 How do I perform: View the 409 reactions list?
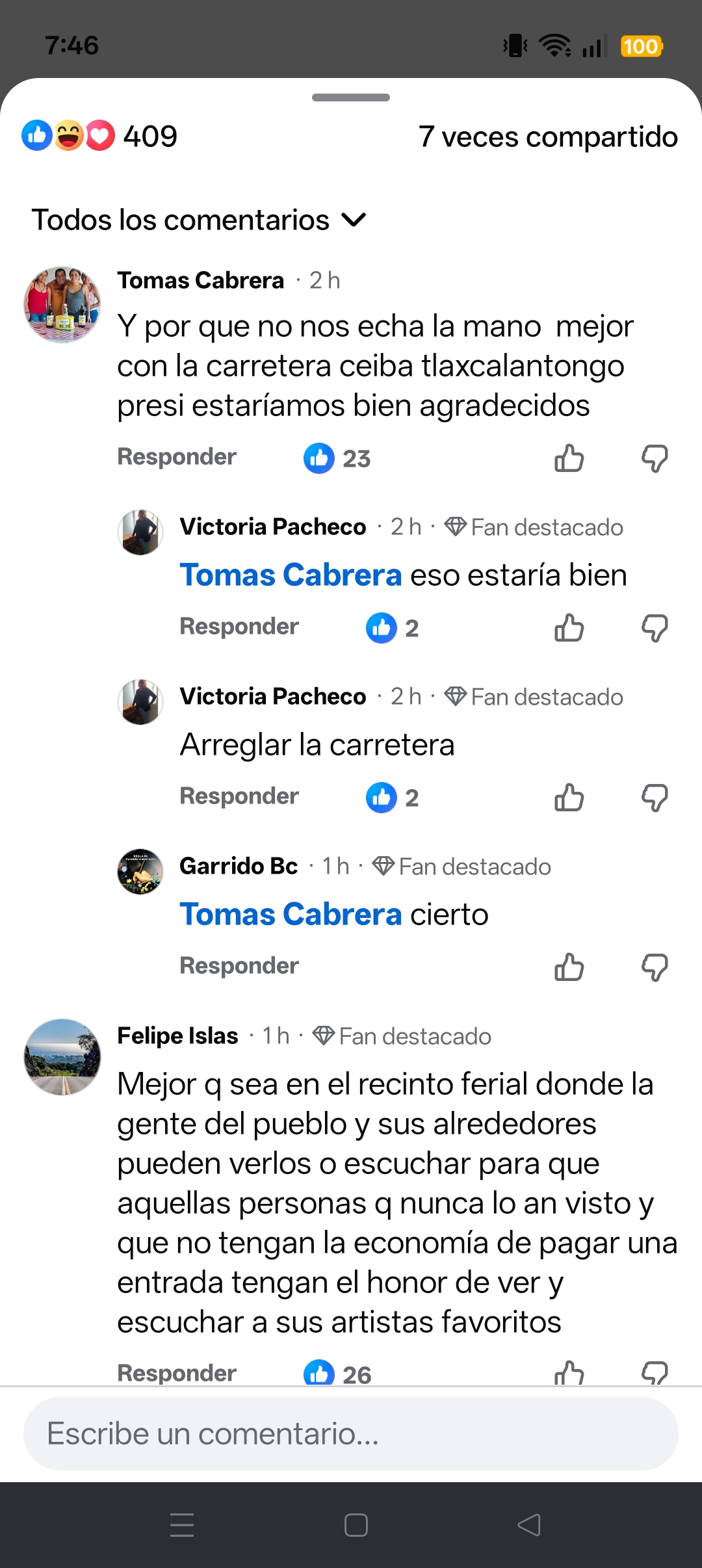(x=99, y=136)
